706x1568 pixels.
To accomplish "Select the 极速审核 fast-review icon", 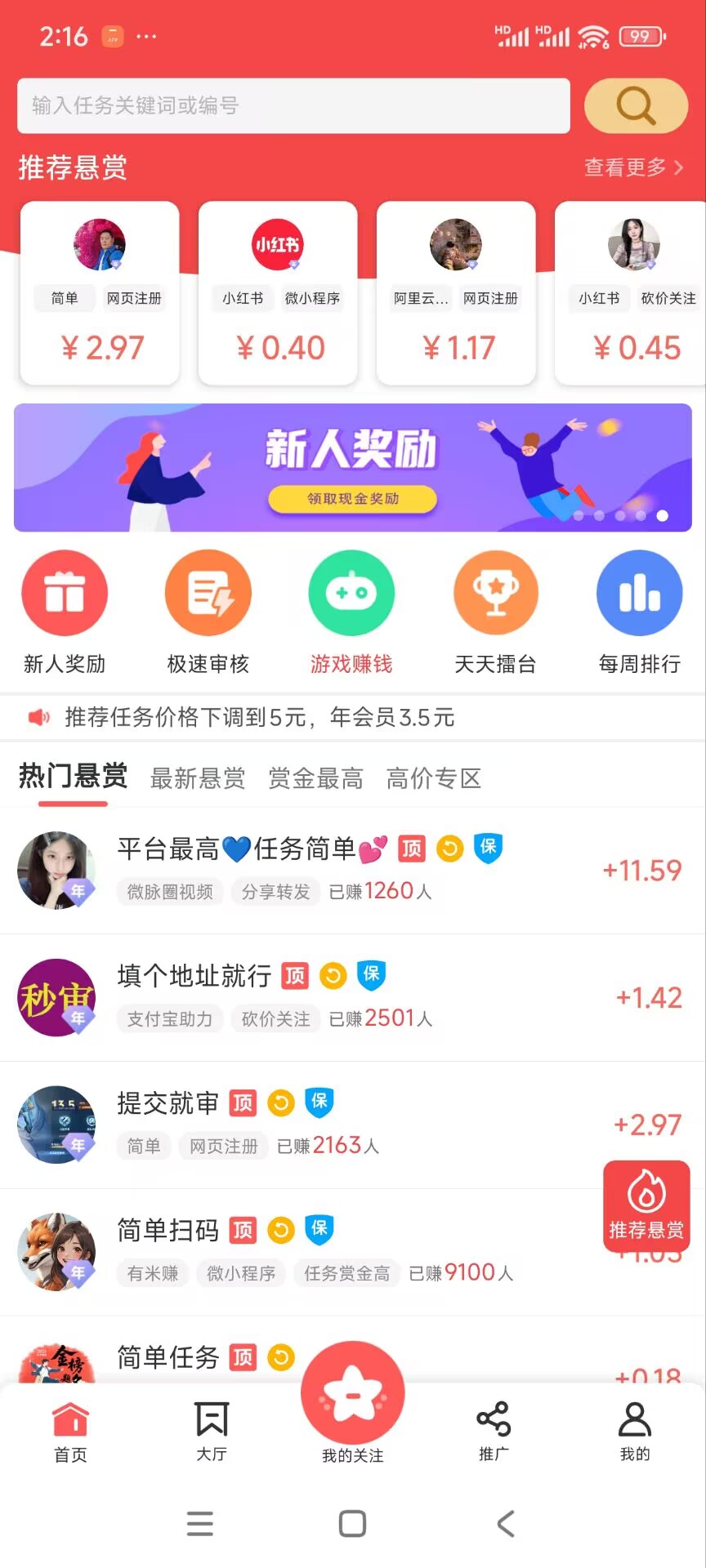I will coord(208,593).
